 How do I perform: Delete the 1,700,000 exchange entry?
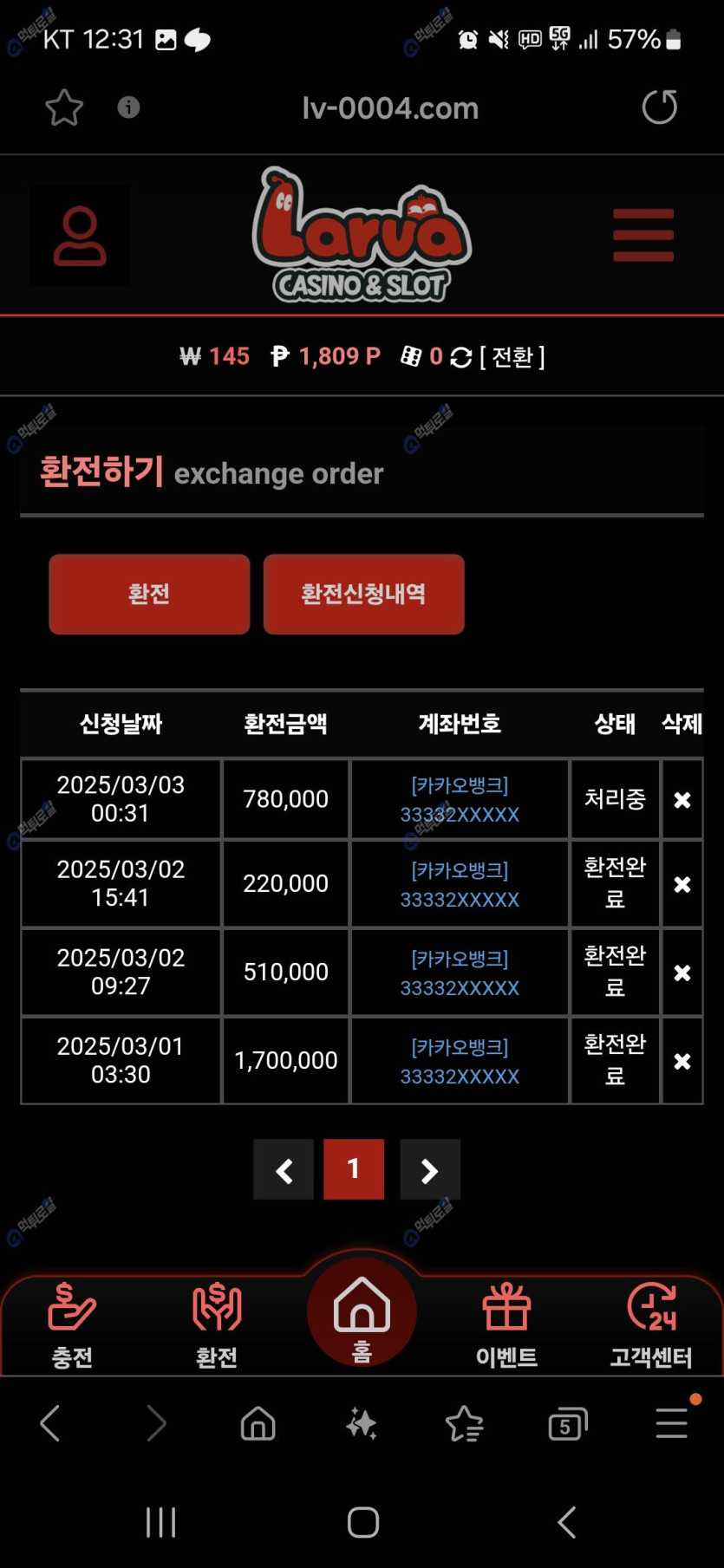pyautogui.click(x=682, y=1061)
